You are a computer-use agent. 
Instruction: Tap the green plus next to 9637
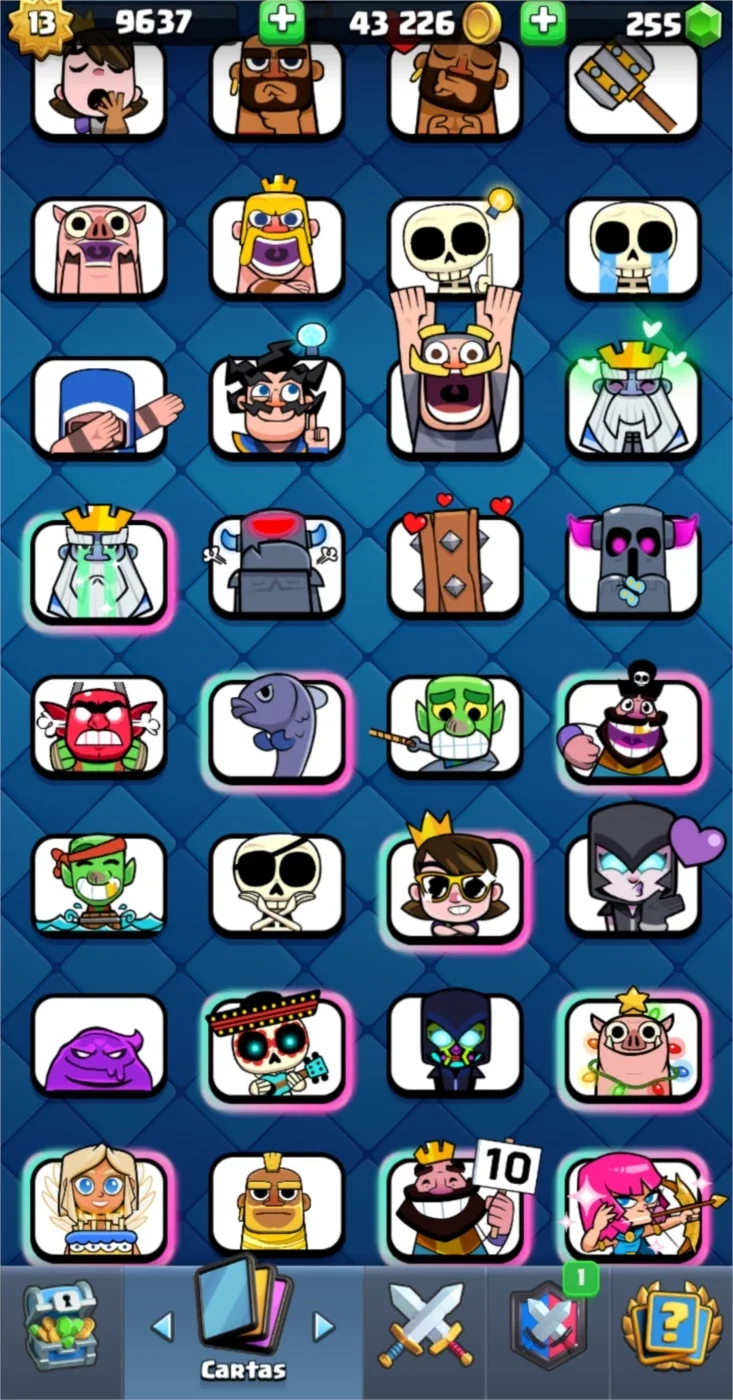click(x=282, y=22)
